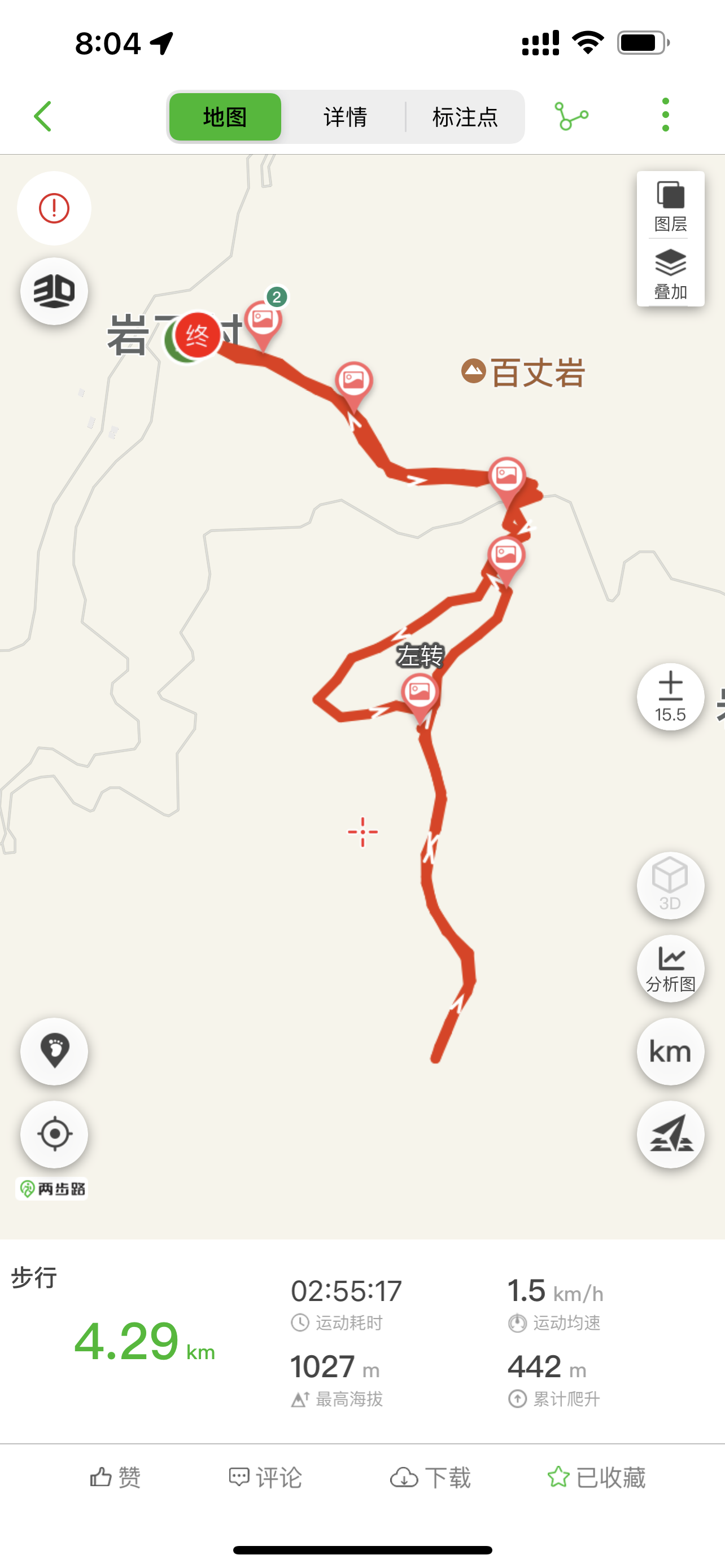The width and height of the screenshot is (725, 1568).
Task: Open the 叠加 overlay option
Action: (x=670, y=274)
